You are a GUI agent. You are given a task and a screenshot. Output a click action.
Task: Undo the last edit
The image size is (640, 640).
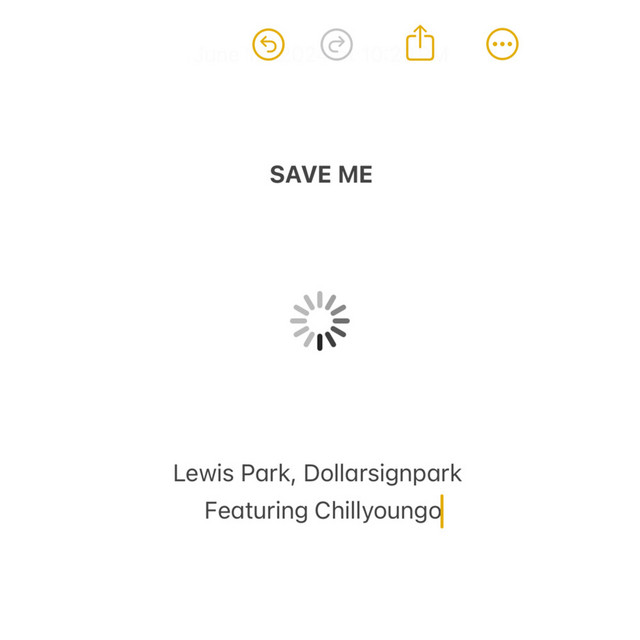click(x=268, y=44)
